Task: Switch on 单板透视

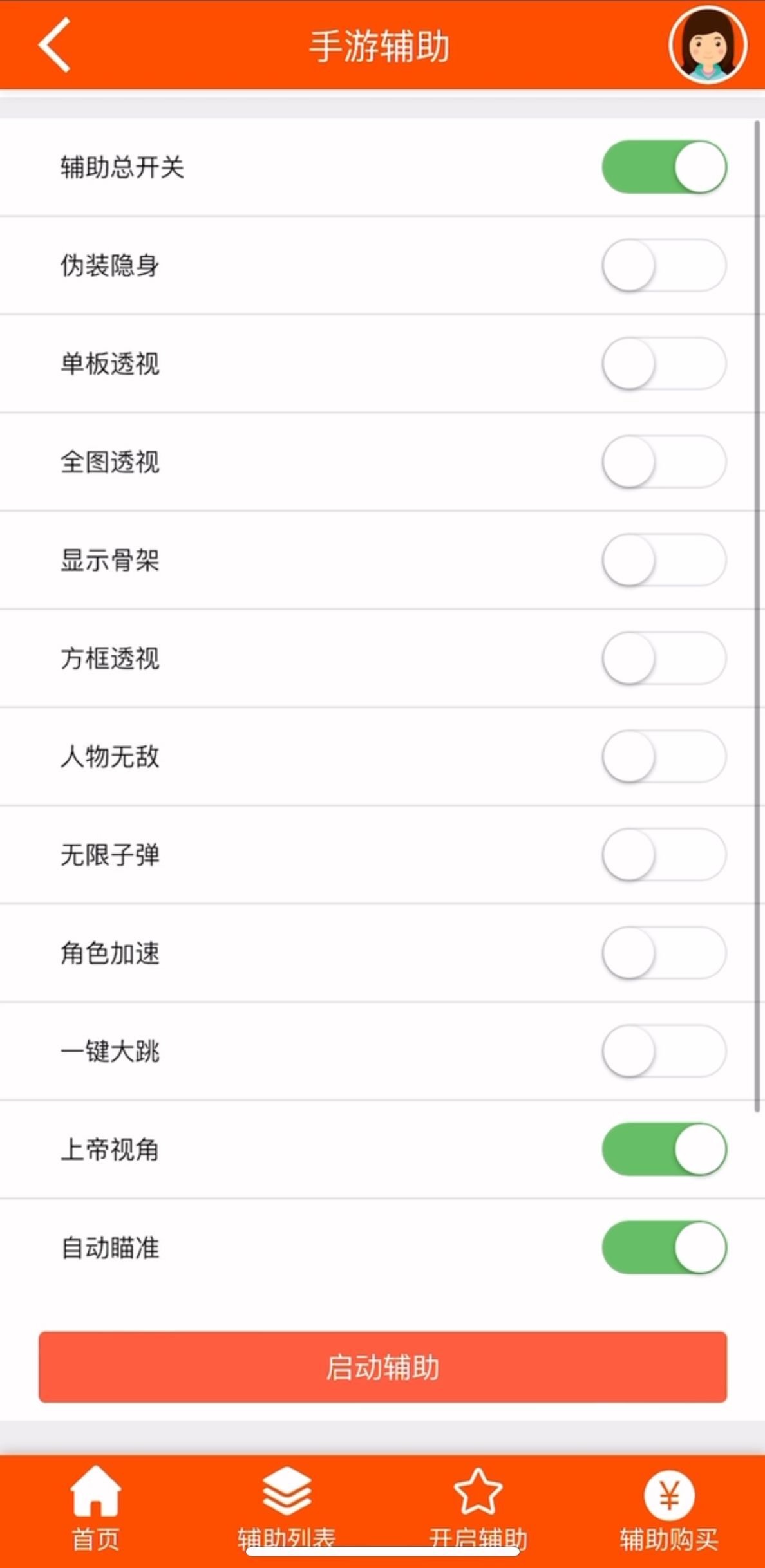Action: click(665, 364)
